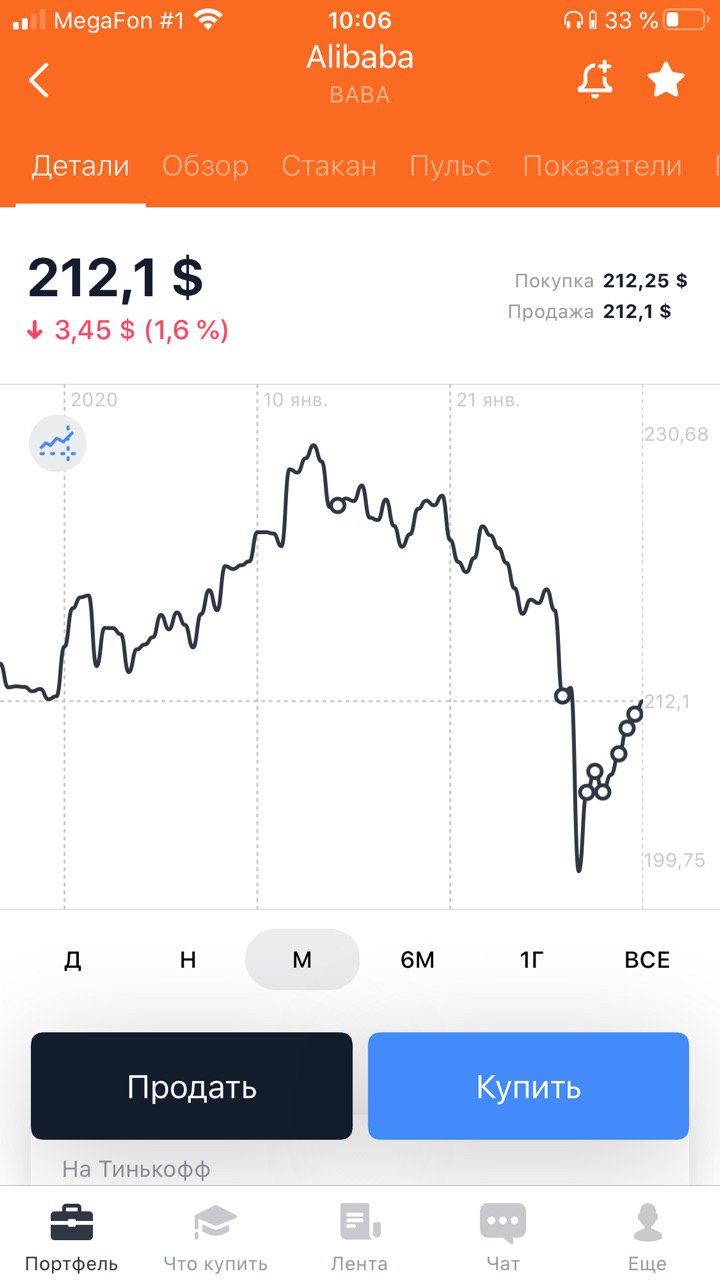Add Alibaba to favorites with the star
The width and height of the screenshot is (720, 1280).
[x=666, y=79]
